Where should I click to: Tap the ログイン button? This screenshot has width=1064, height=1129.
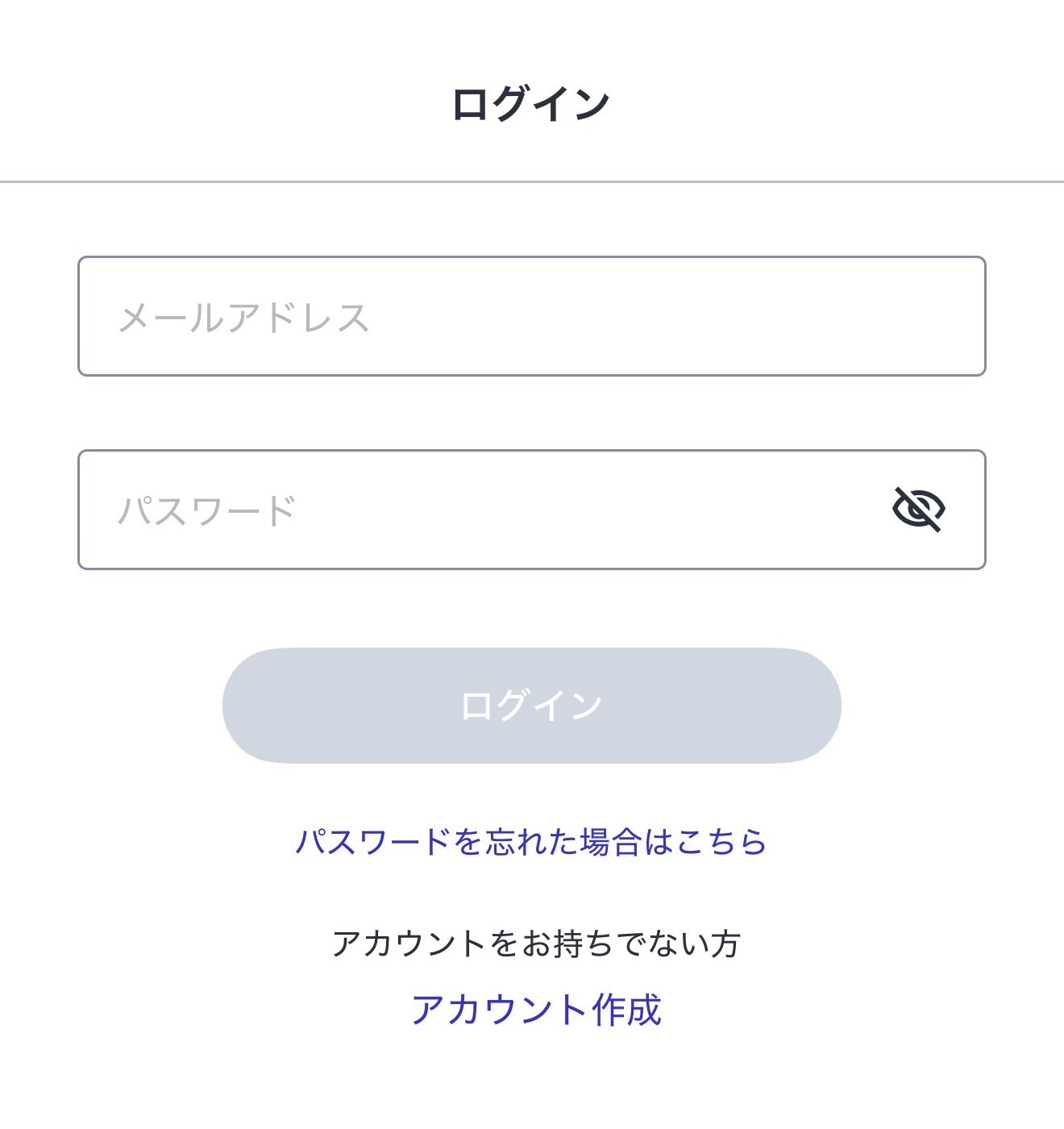532,706
